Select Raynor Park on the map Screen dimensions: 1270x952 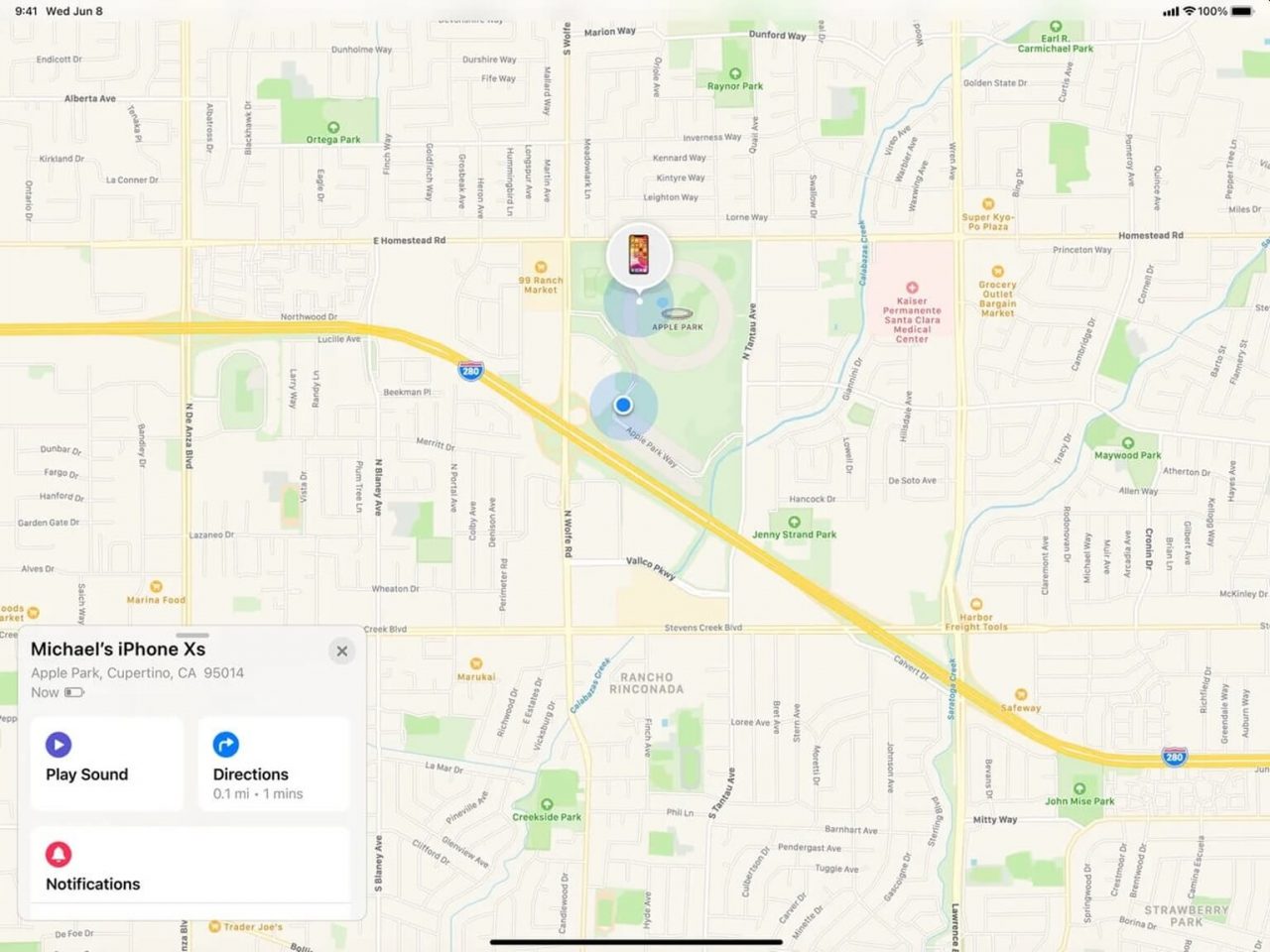(x=735, y=73)
